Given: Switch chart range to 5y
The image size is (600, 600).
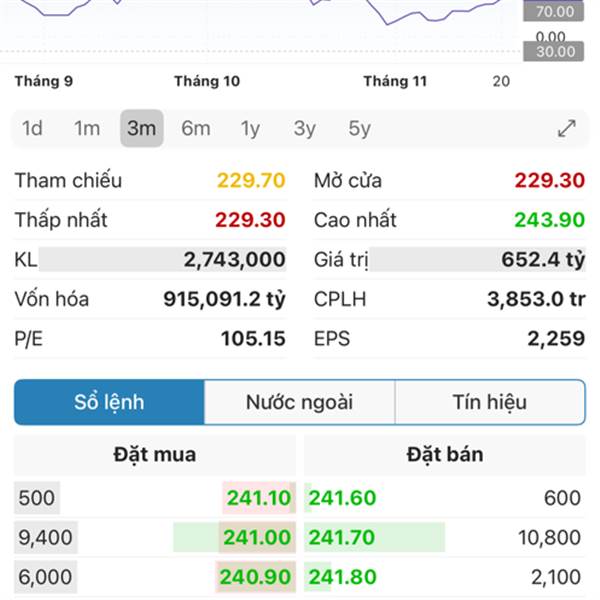Looking at the screenshot, I should (x=359, y=128).
